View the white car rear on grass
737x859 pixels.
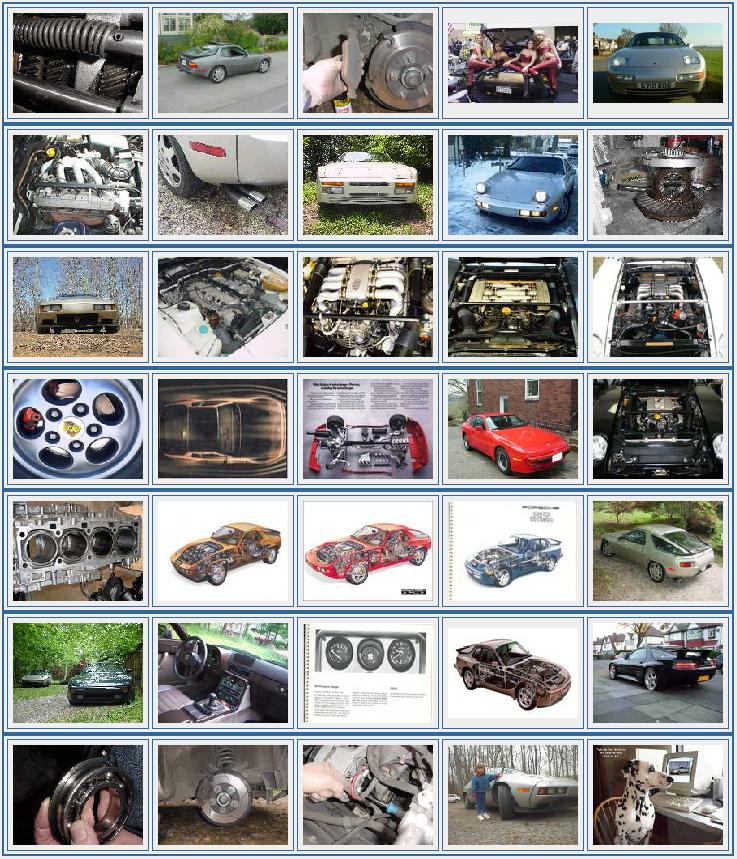point(368,185)
